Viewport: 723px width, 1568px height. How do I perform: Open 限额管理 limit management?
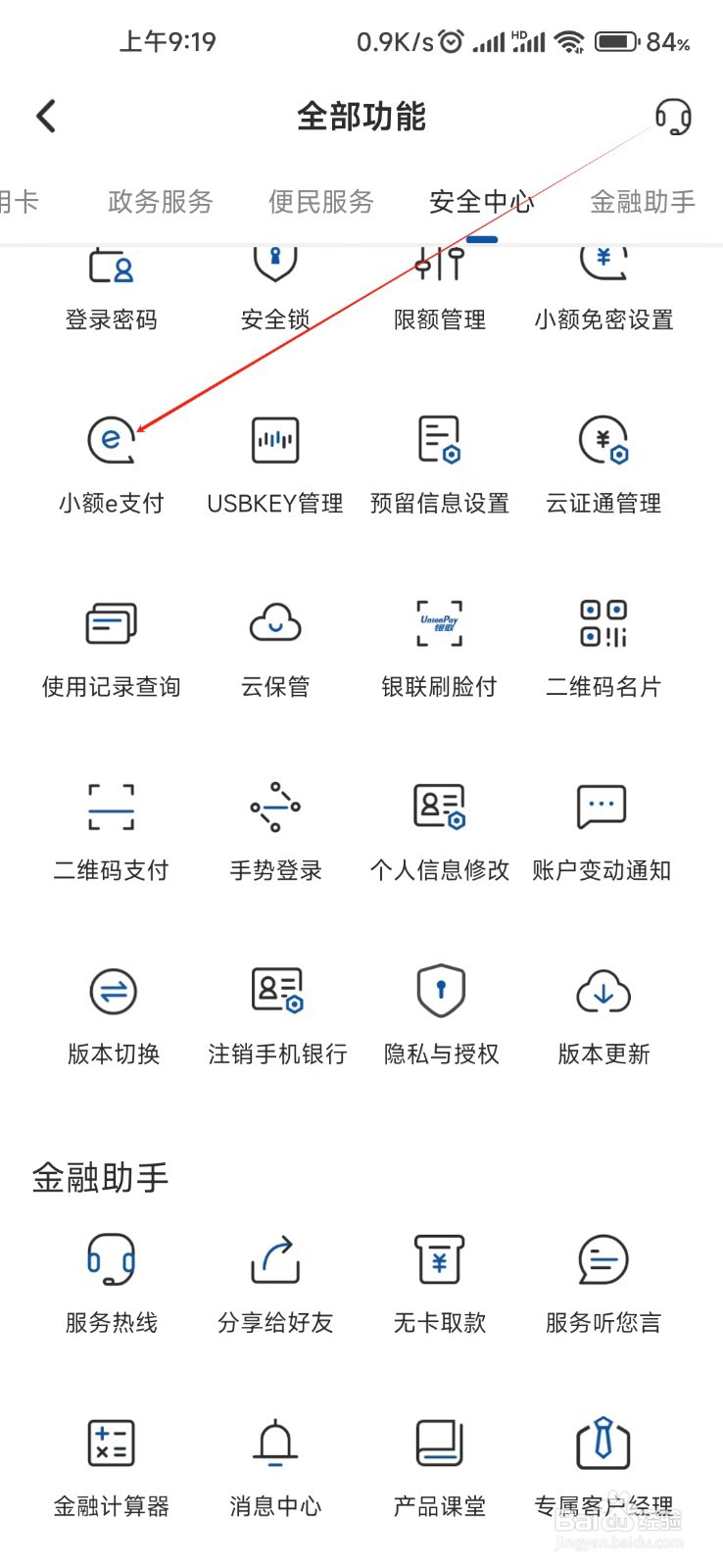(x=438, y=269)
